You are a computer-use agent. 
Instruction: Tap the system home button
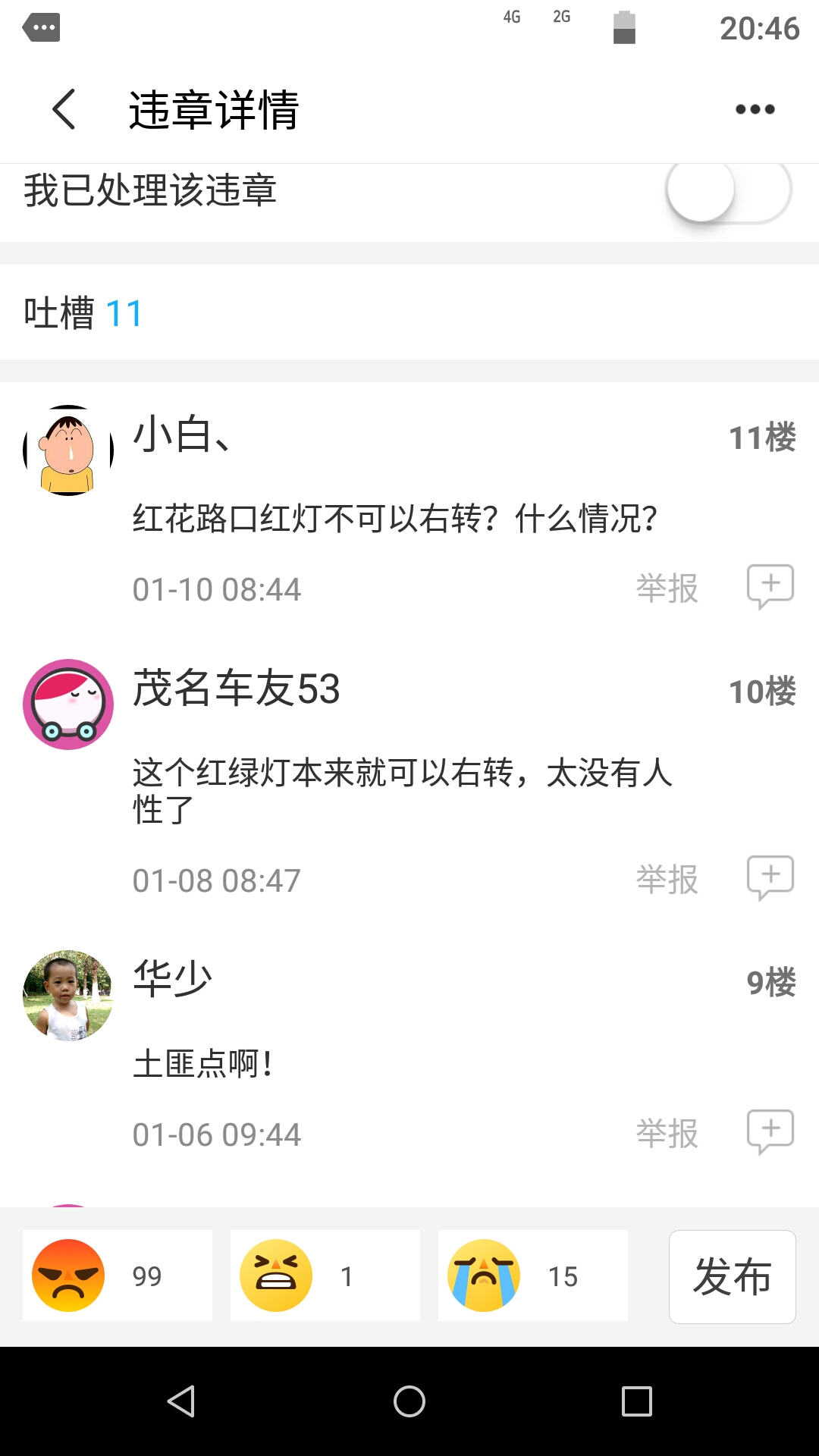409,1401
